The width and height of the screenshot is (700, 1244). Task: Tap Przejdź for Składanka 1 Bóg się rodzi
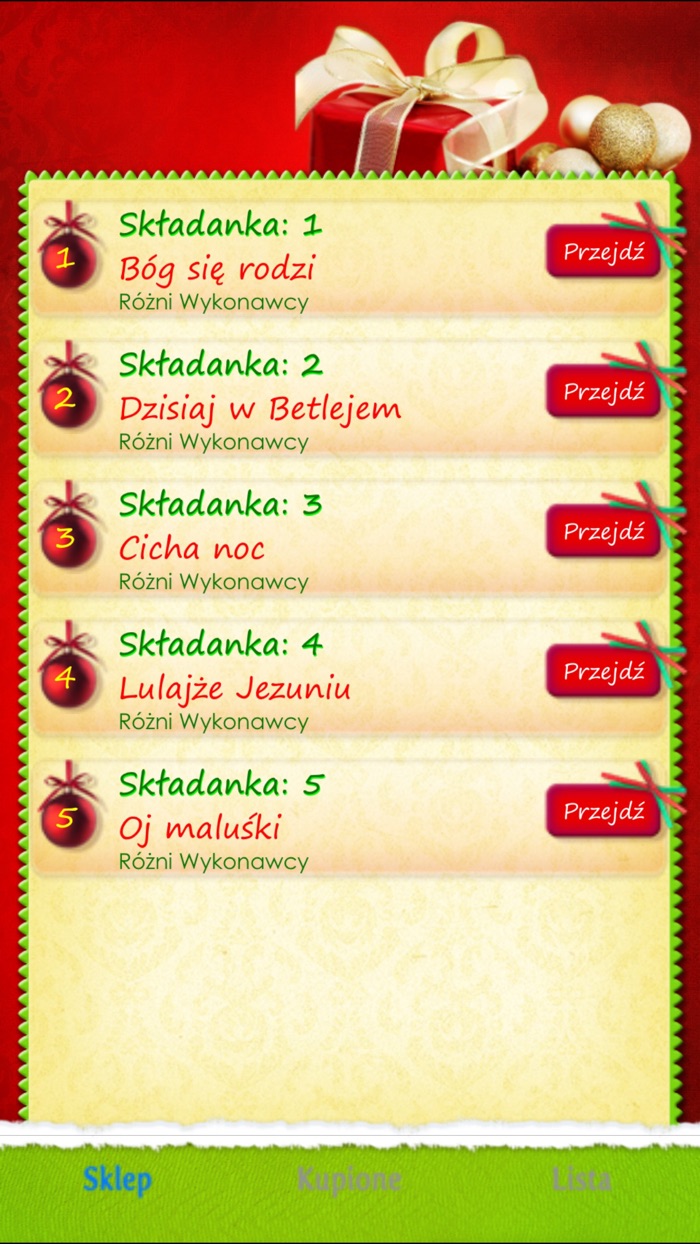[x=602, y=251]
